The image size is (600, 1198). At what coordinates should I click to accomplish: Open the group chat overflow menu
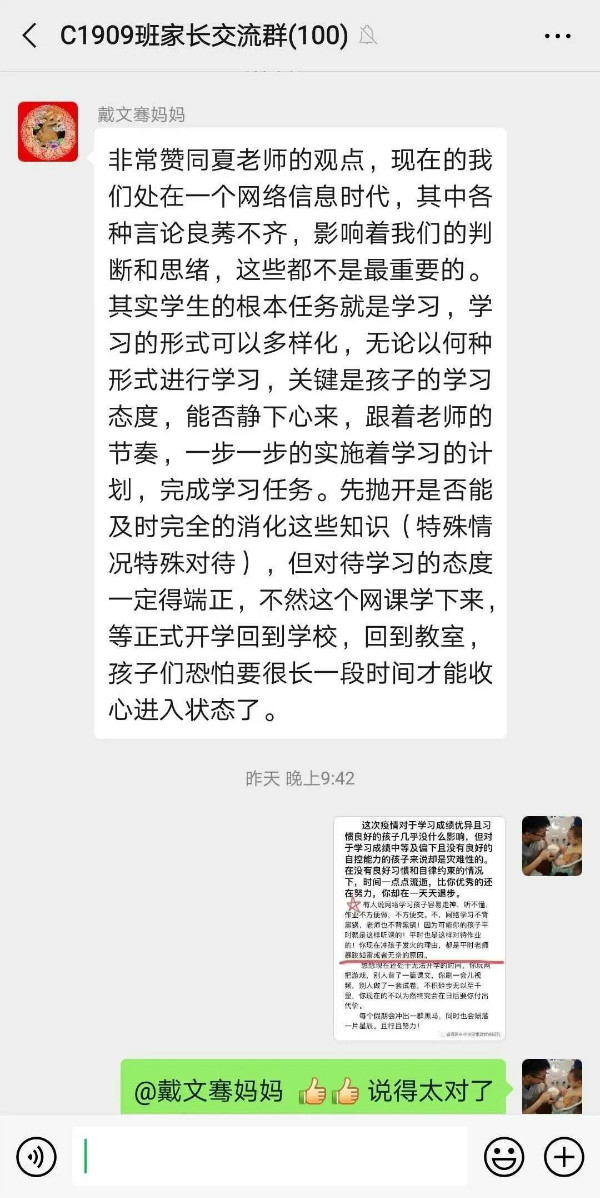[x=557, y=36]
